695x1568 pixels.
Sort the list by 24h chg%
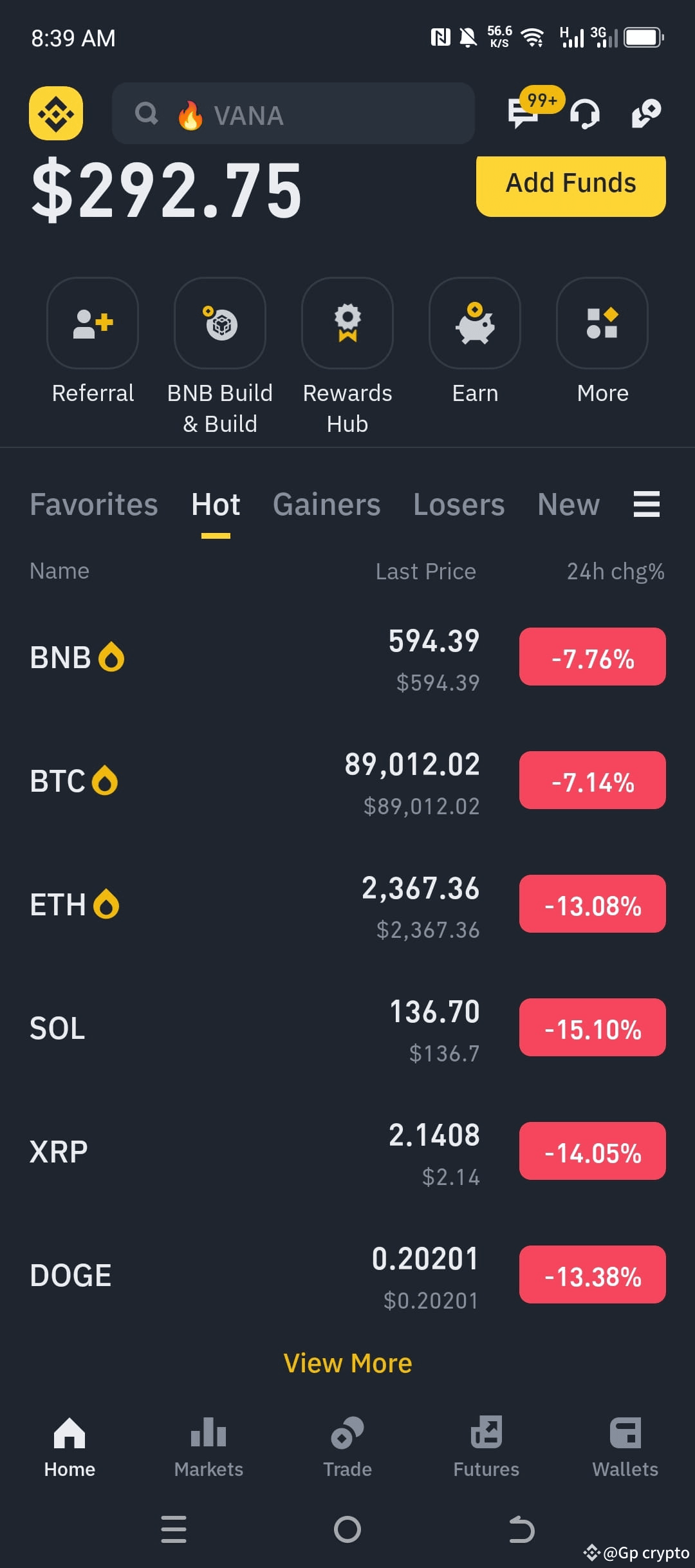point(614,571)
